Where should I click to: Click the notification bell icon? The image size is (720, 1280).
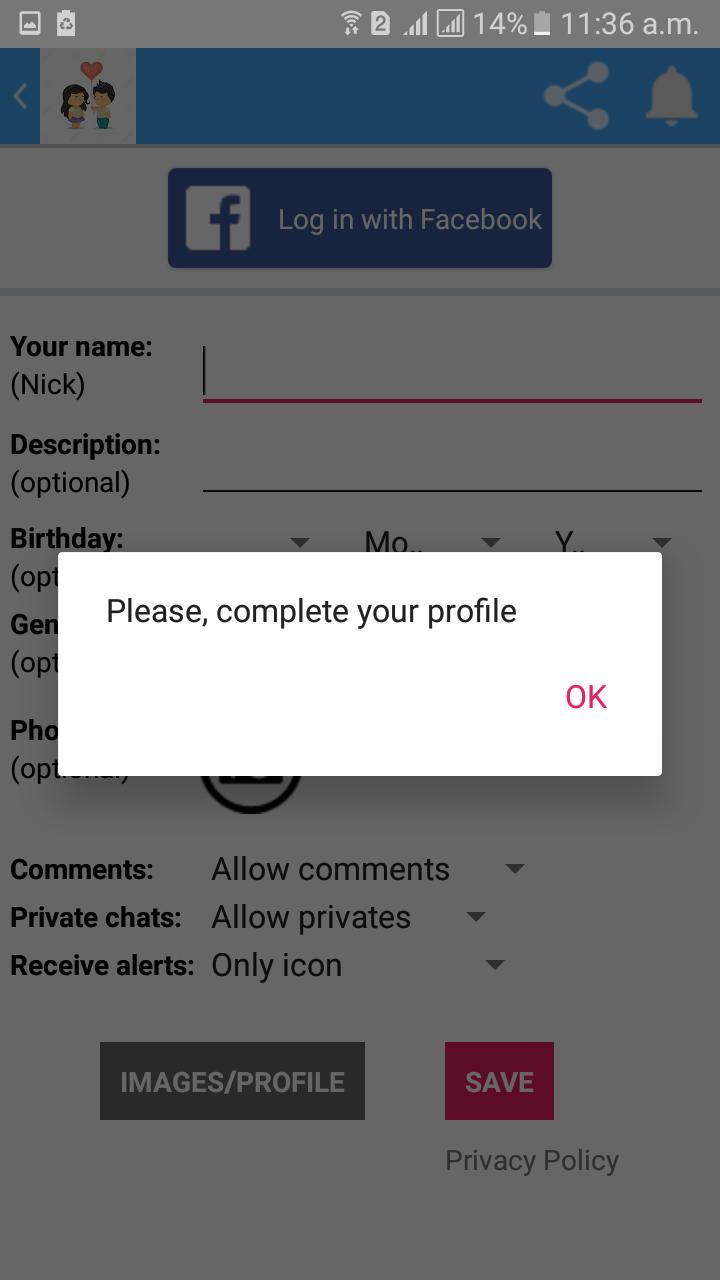click(x=670, y=96)
